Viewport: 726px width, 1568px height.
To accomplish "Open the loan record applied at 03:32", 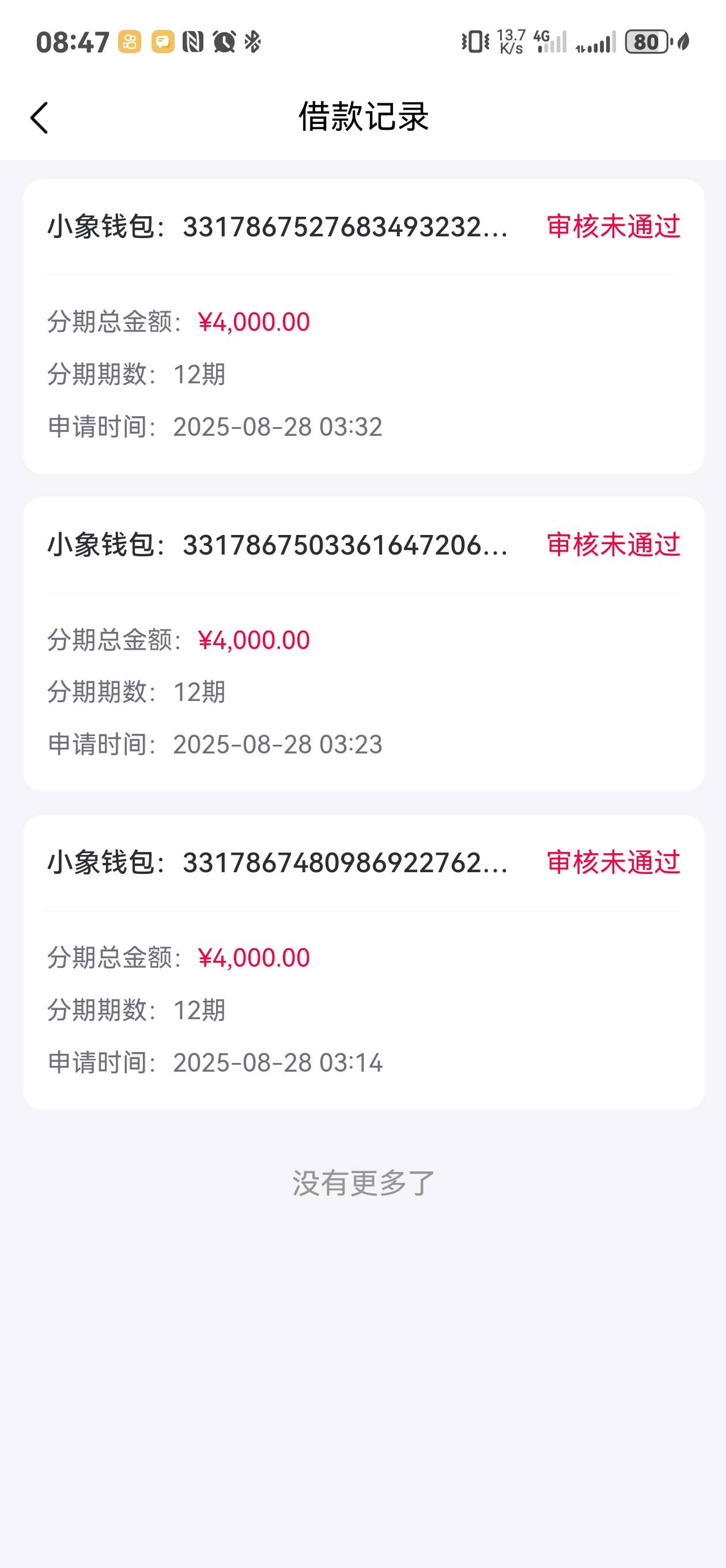I will (x=364, y=326).
